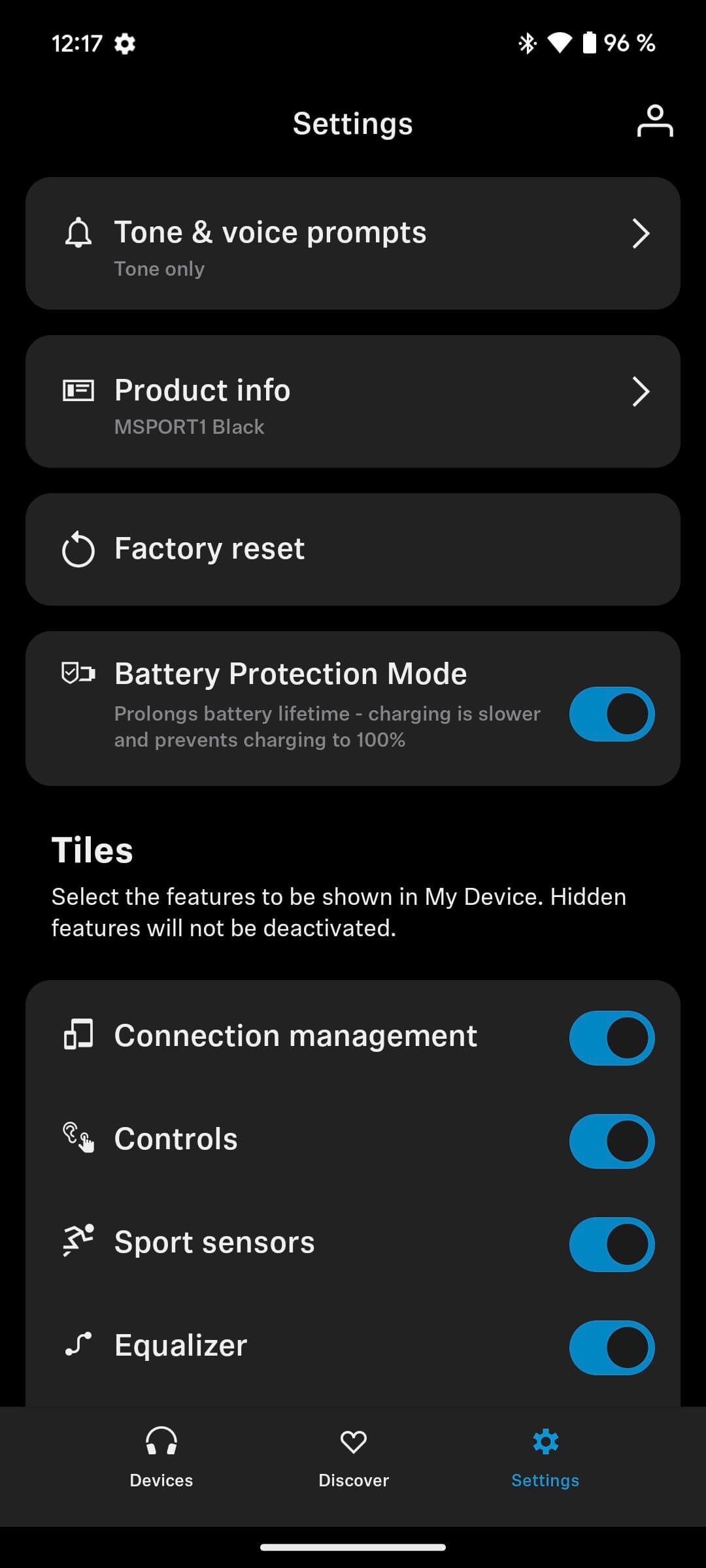Toggle the Connection management tile
Screen dimensions: 706x1568
point(611,1038)
